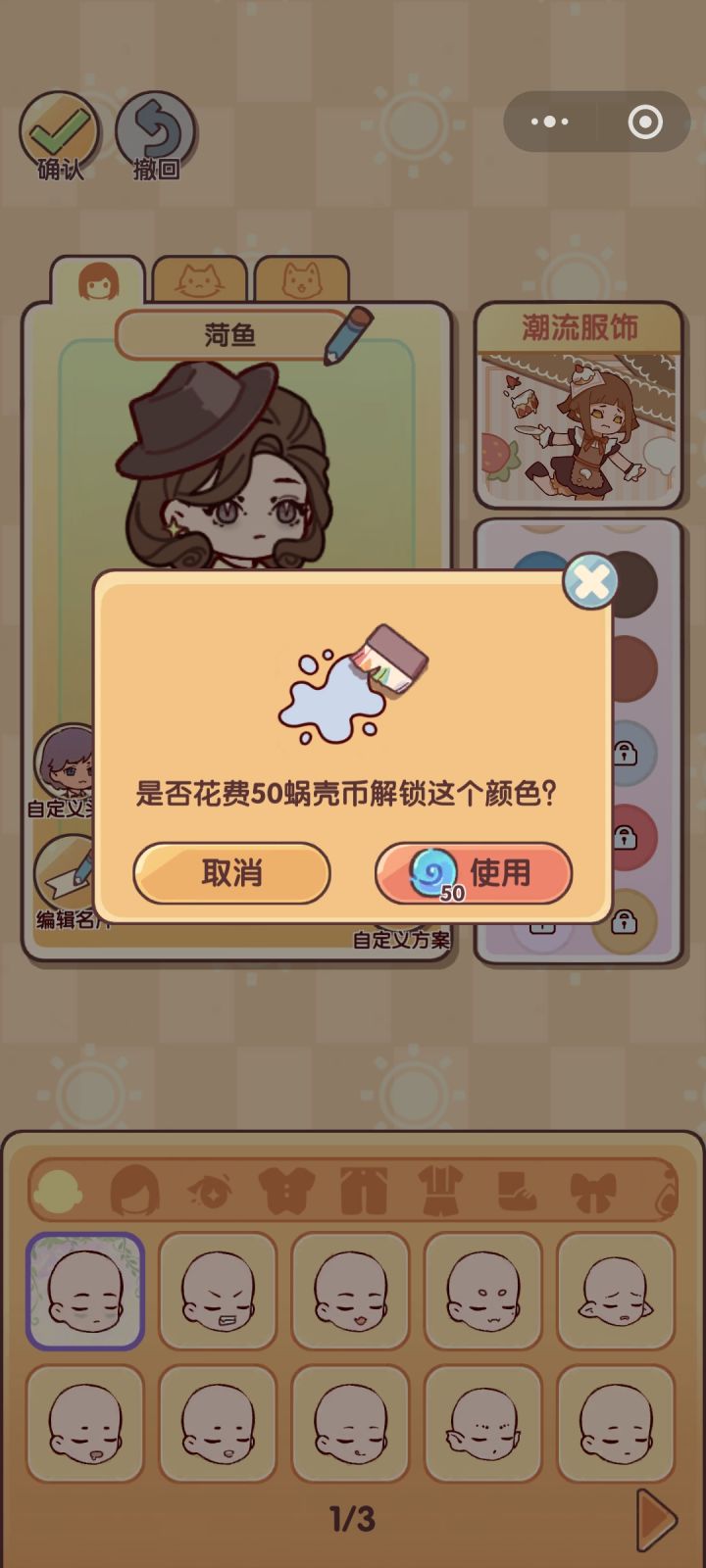Open the tops clothing category

pyautogui.click(x=285, y=1191)
